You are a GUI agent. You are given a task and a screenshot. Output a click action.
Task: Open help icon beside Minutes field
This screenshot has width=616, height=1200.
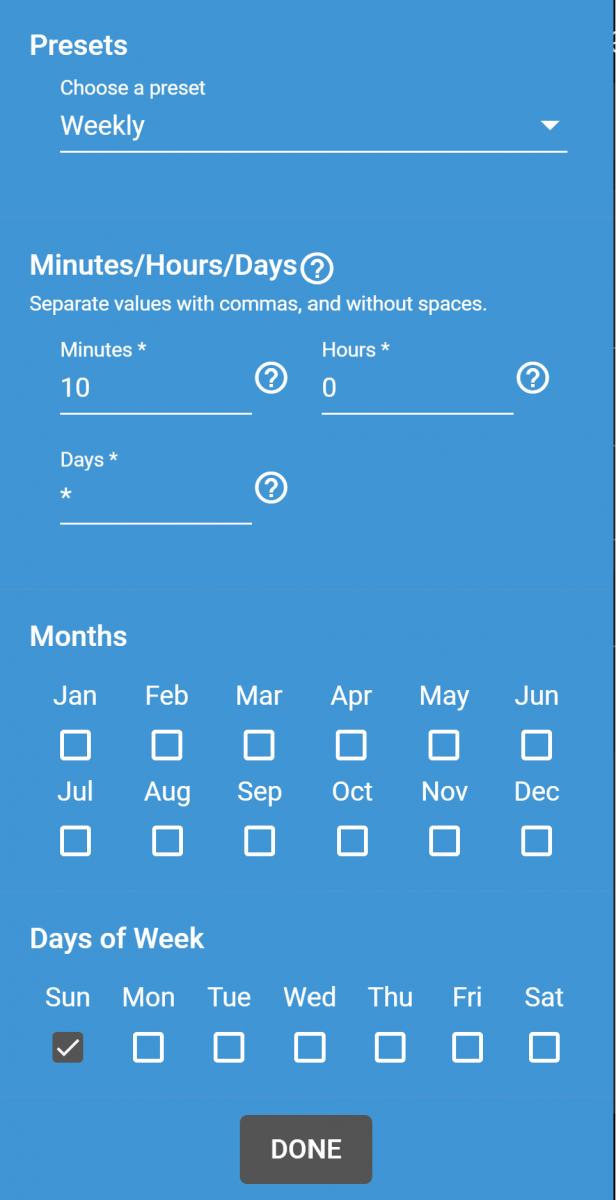pyautogui.click(x=271, y=378)
